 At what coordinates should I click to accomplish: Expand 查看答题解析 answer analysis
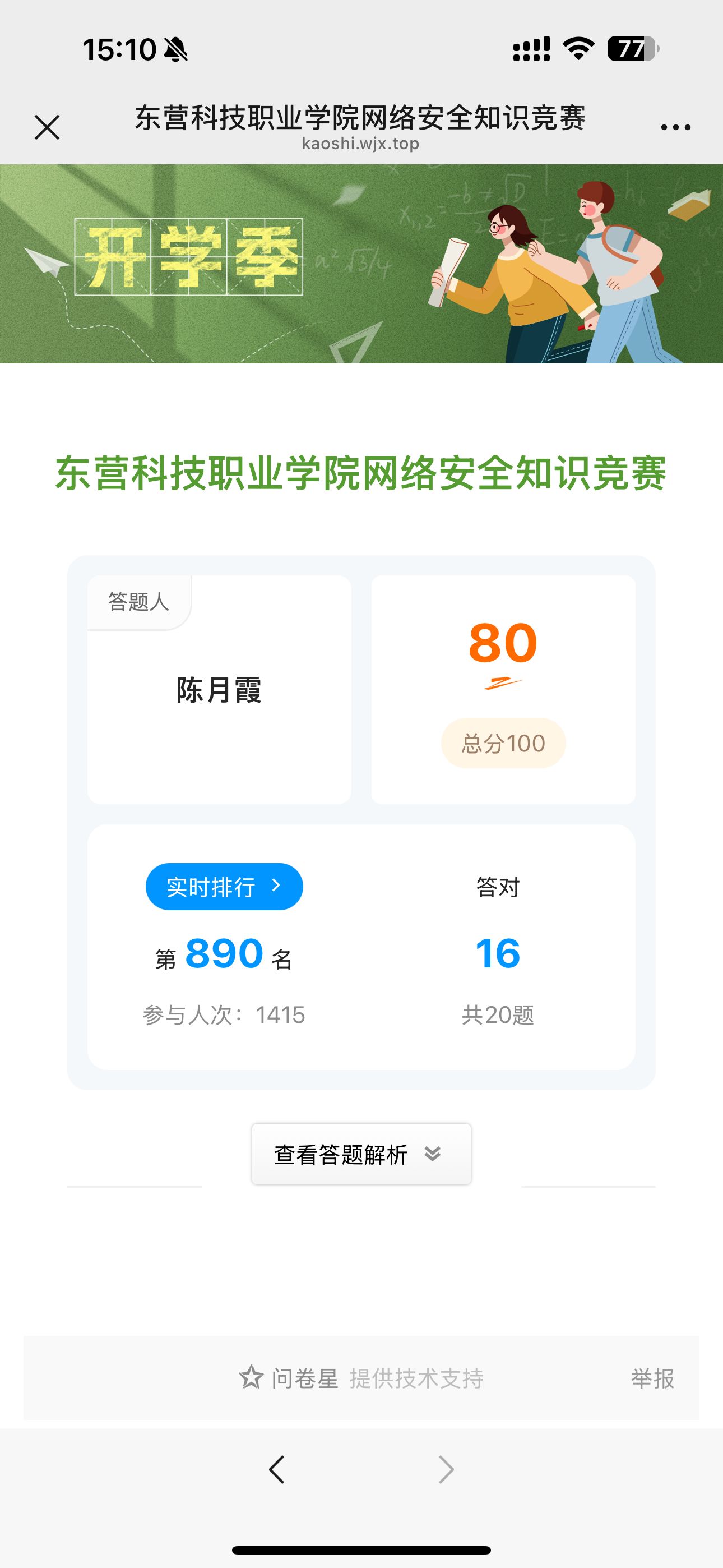[361, 1154]
